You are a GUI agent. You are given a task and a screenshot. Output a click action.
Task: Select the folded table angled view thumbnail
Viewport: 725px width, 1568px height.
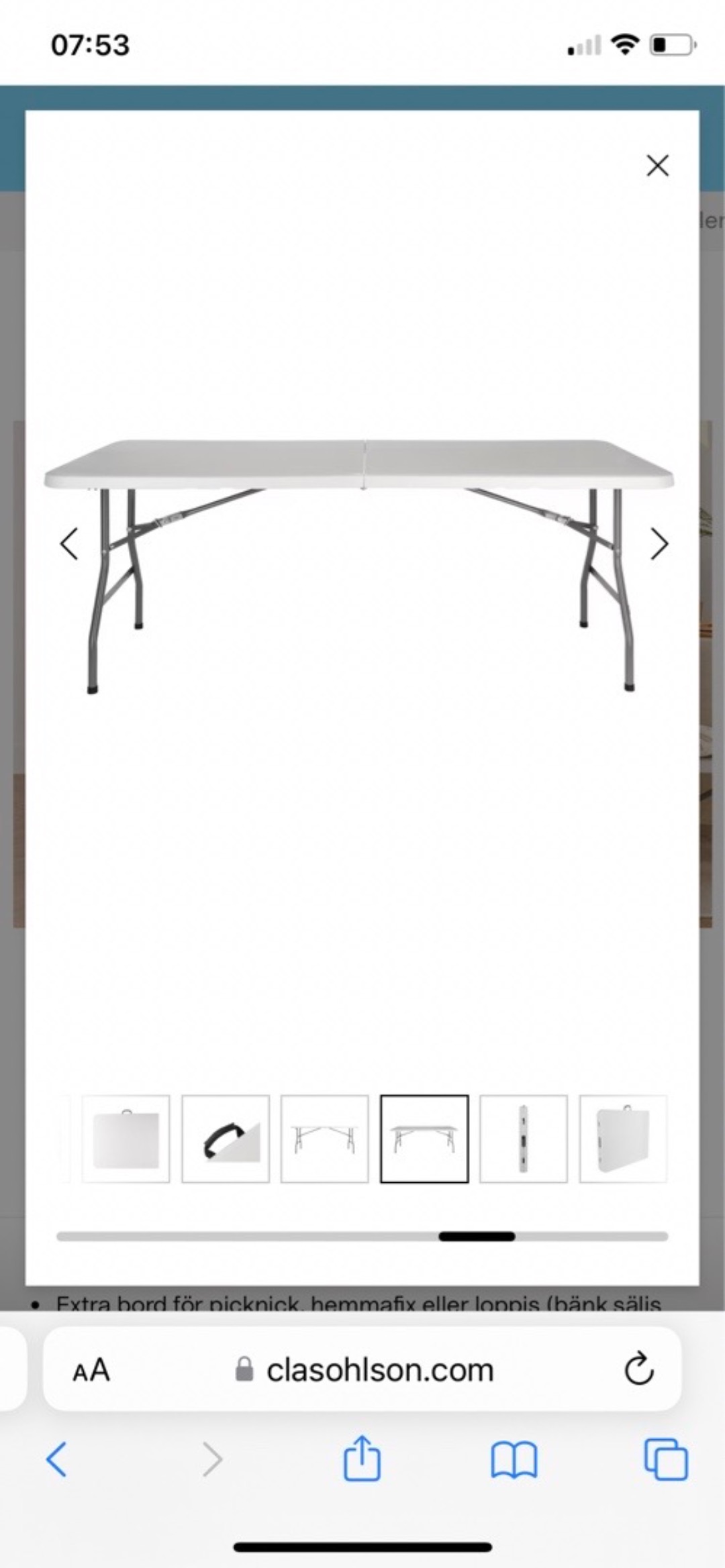click(x=623, y=1139)
